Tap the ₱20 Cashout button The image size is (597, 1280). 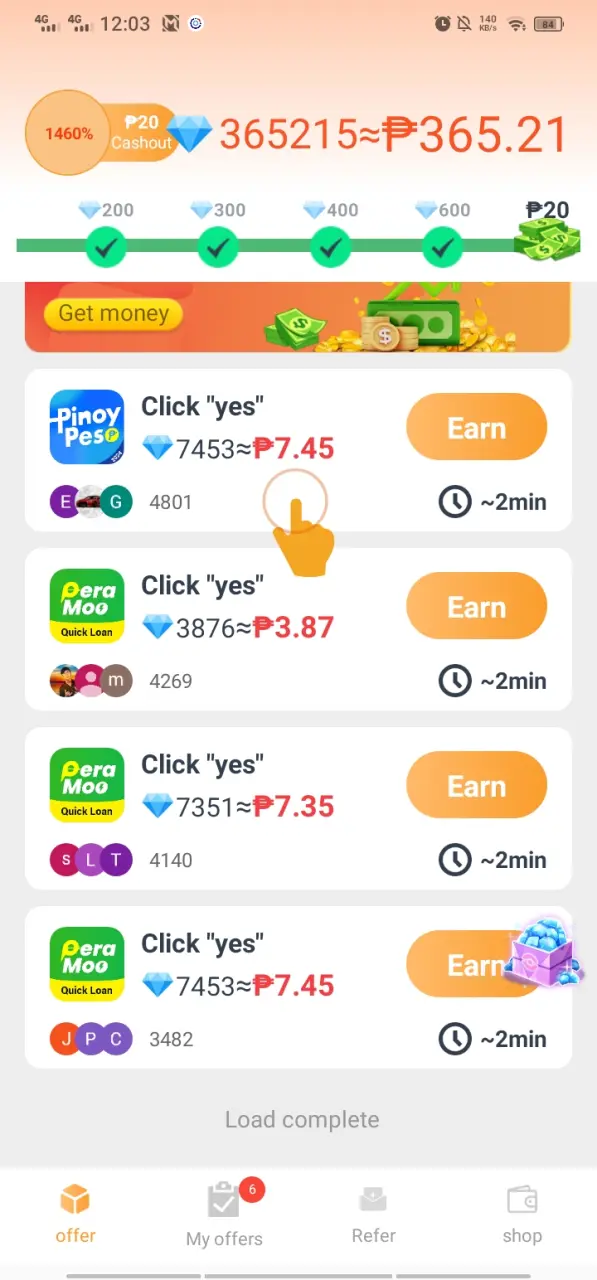(143, 133)
